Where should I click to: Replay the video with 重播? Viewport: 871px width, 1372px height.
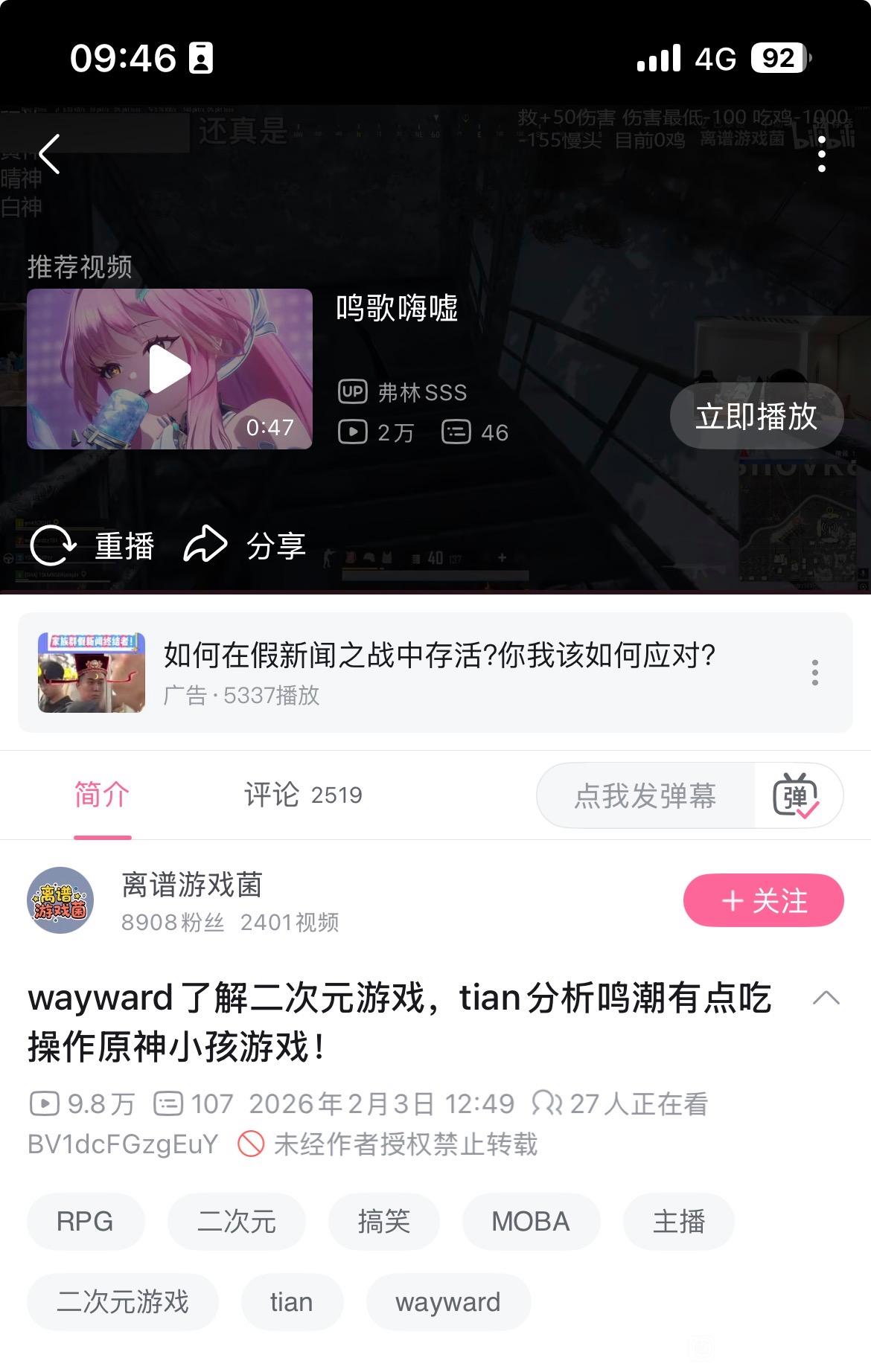point(92,545)
